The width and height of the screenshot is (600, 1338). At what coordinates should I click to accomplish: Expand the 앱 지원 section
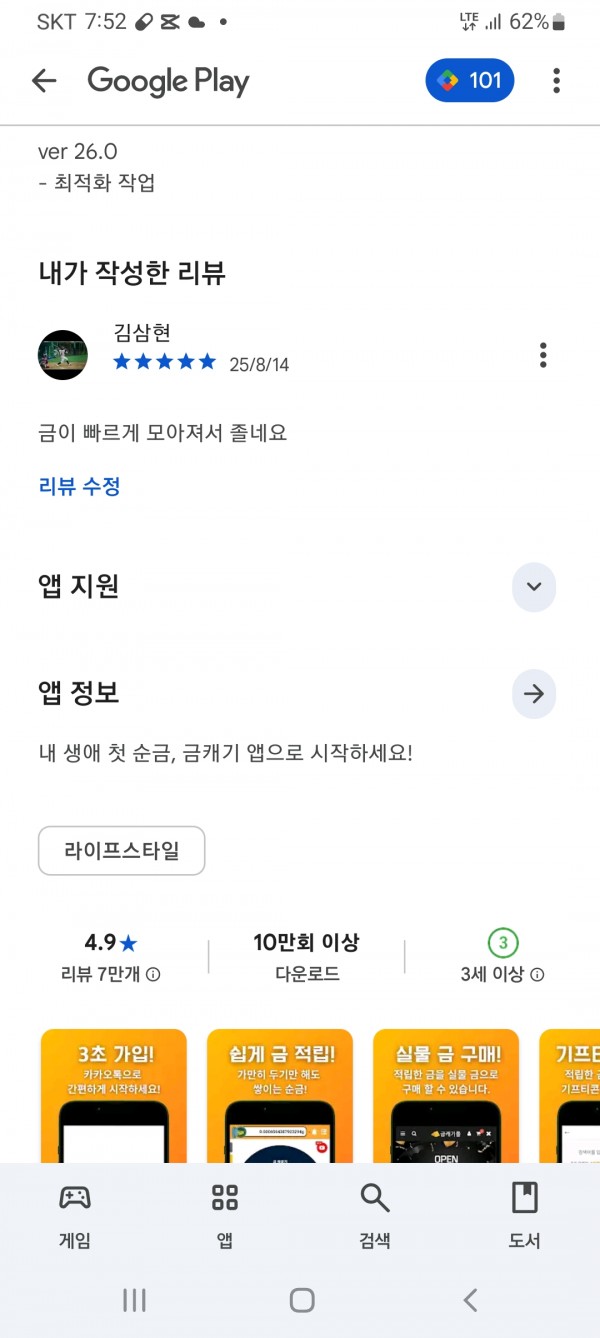click(534, 587)
